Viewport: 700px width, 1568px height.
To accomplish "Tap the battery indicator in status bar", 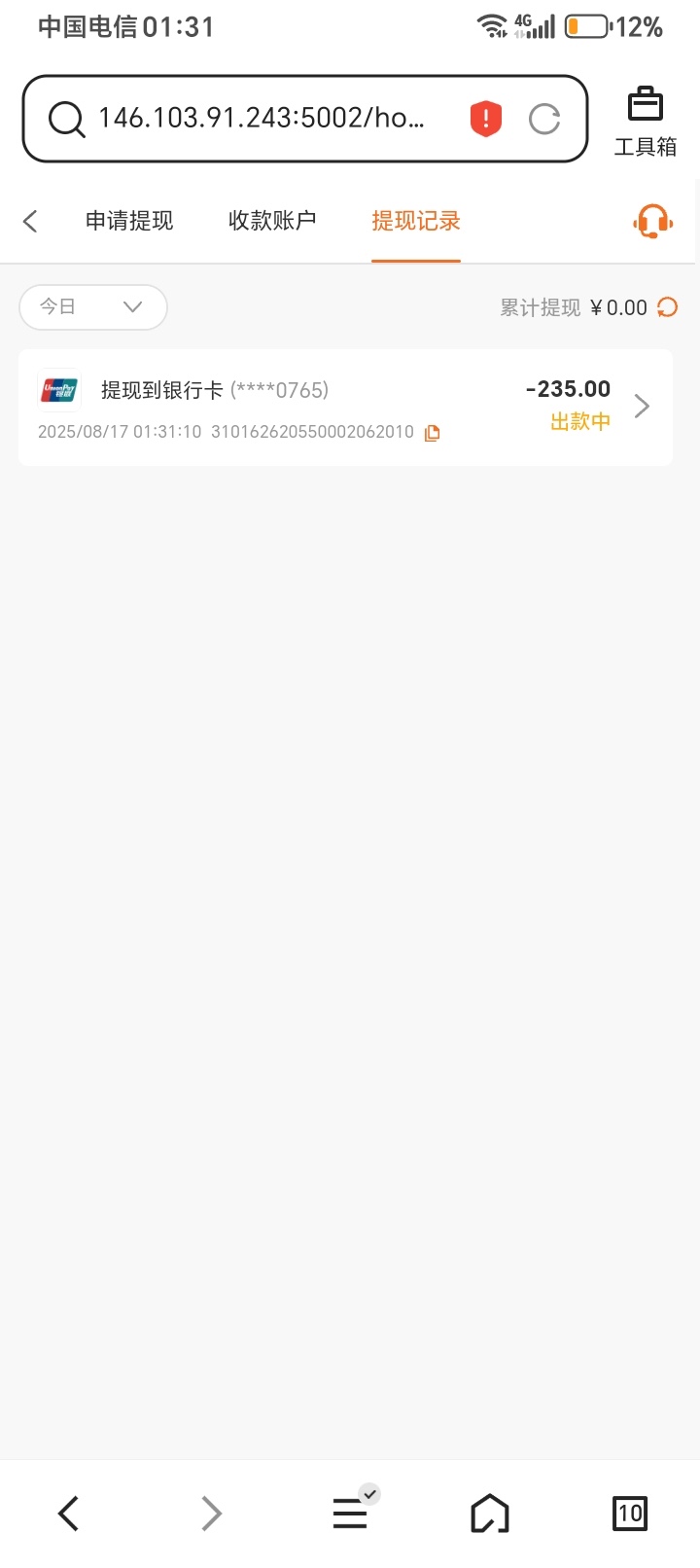I will (587, 26).
